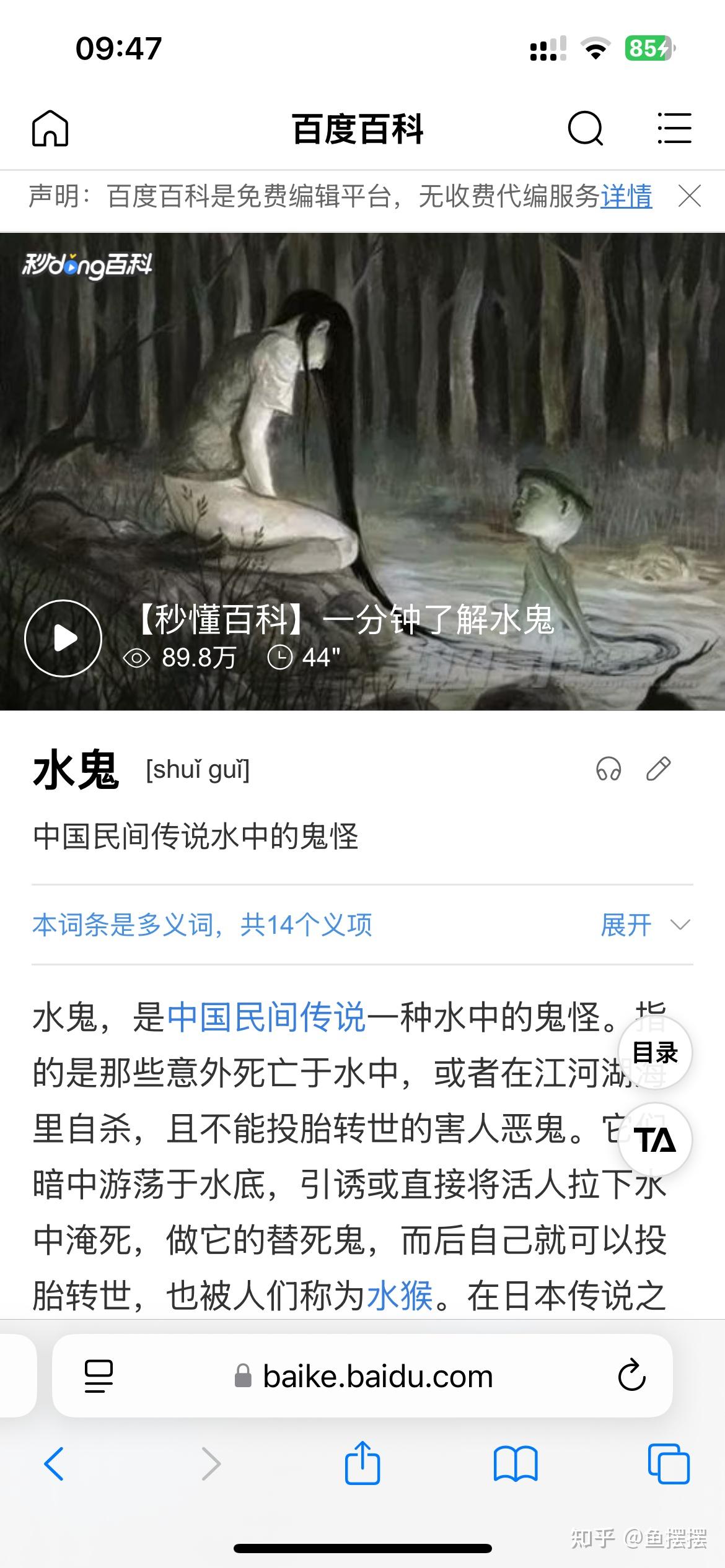The width and height of the screenshot is (725, 1568).
Task: Open the Baike search icon
Action: click(585, 129)
